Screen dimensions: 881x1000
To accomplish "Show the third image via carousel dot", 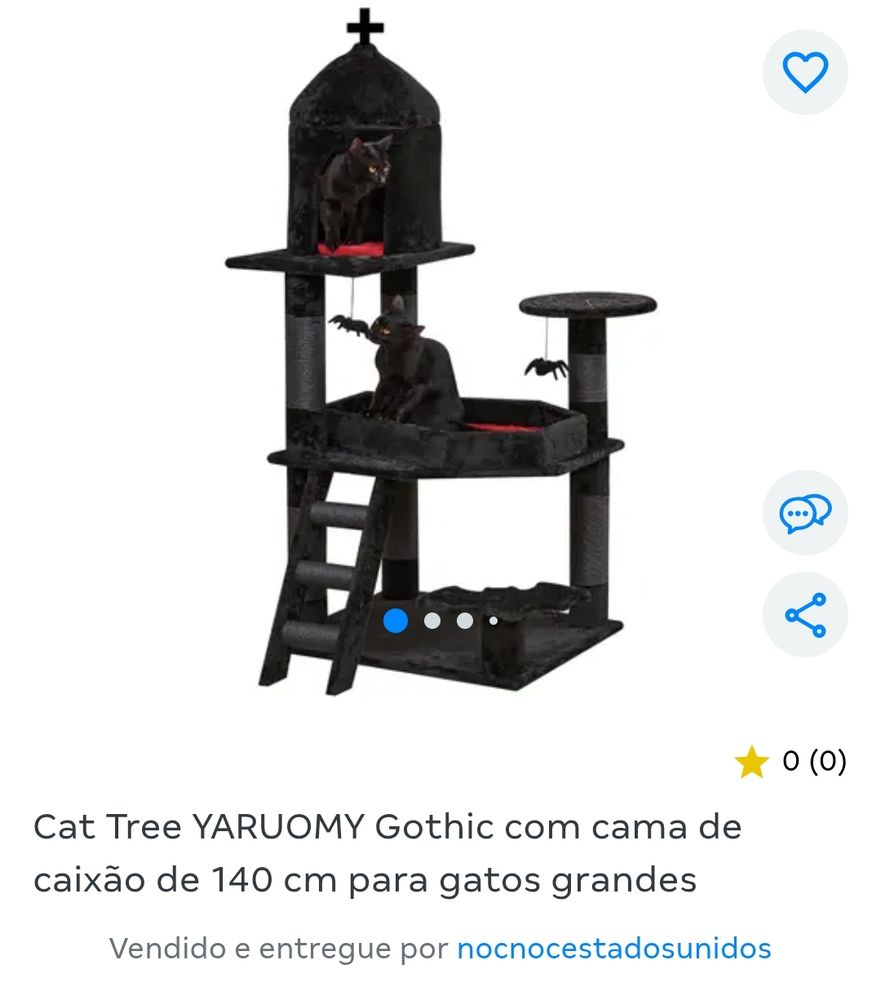I will point(464,621).
